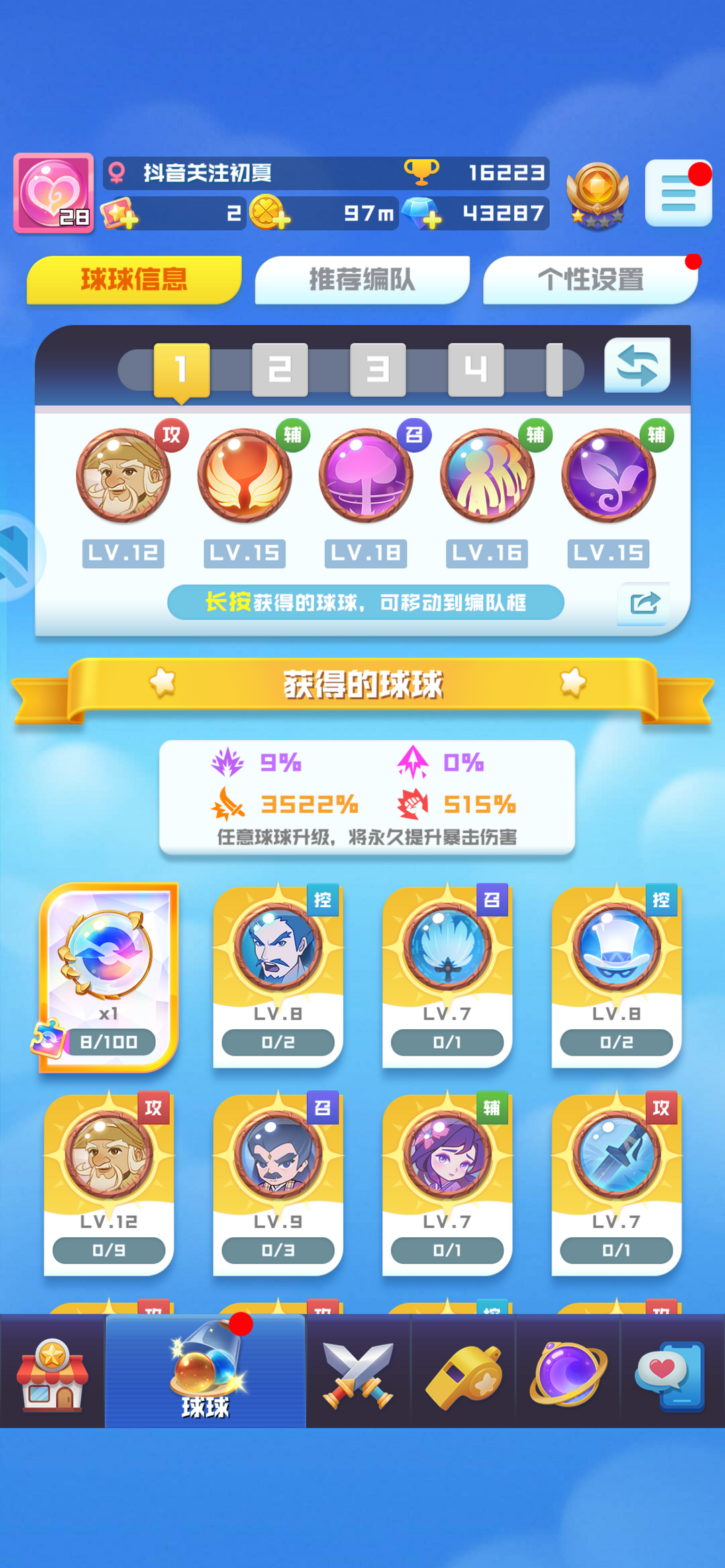Open the pink heart player avatar
725x1568 pixels.
tap(54, 193)
